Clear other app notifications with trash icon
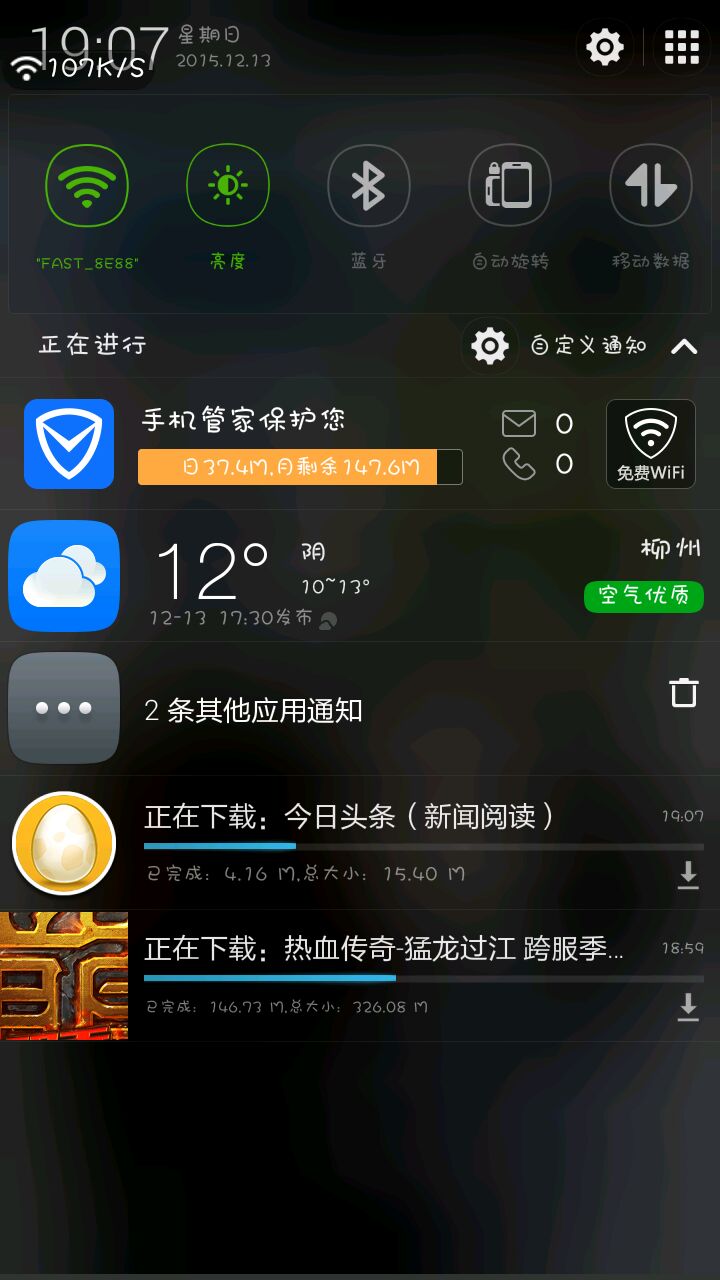The image size is (720, 1280). [684, 692]
